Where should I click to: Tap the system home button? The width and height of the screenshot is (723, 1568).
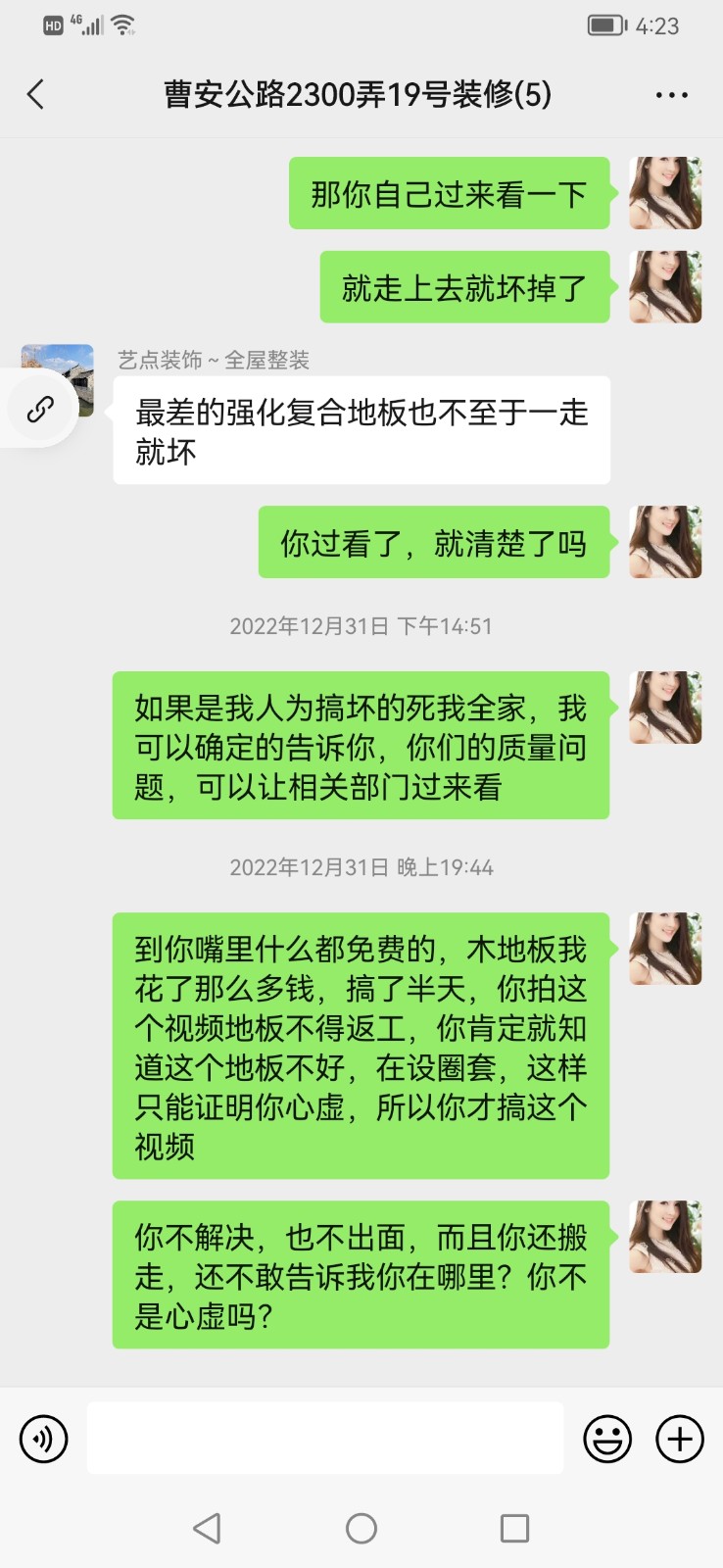tap(361, 1528)
